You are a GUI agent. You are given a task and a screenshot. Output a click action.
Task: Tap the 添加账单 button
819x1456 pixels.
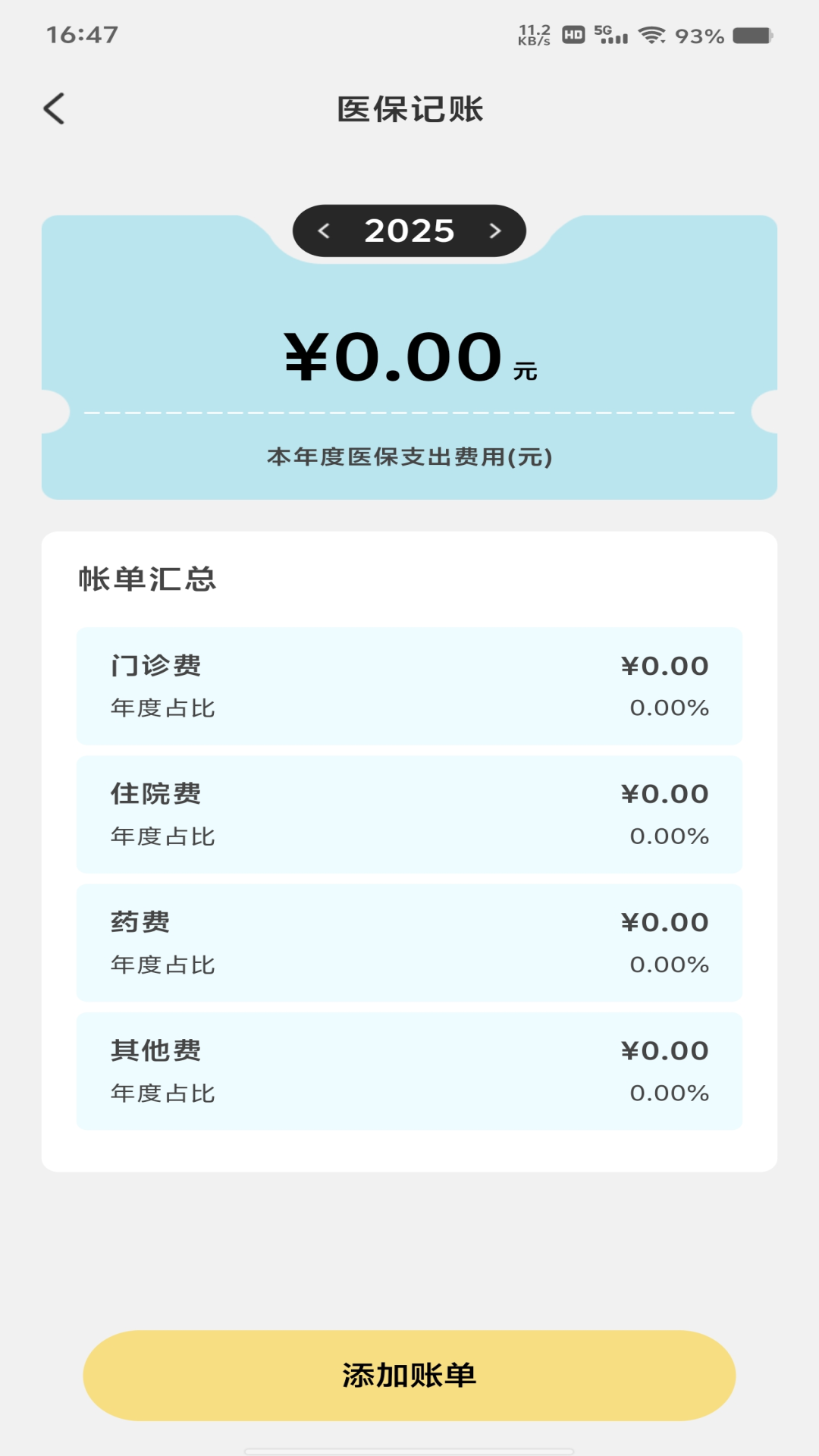tap(409, 1375)
